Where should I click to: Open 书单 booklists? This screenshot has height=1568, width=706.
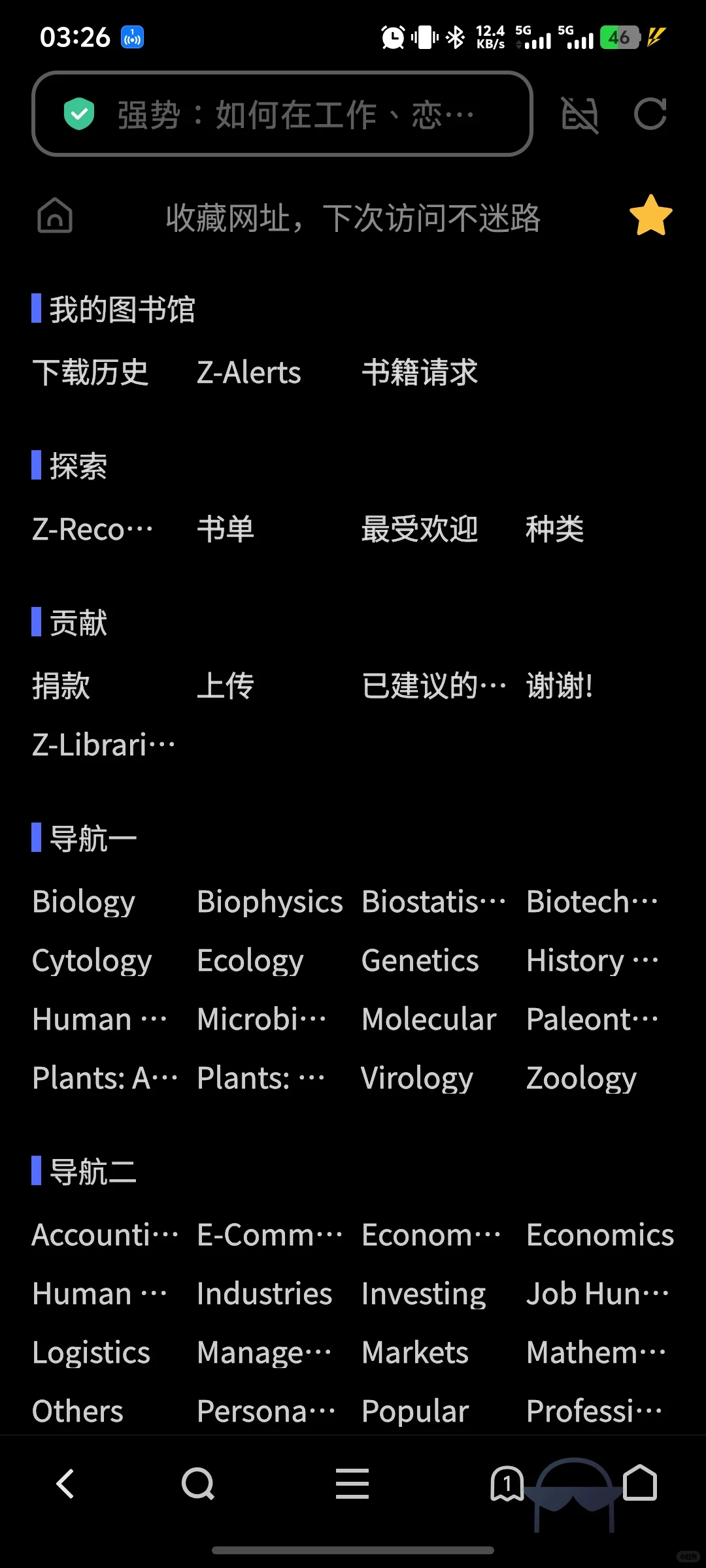click(x=226, y=529)
